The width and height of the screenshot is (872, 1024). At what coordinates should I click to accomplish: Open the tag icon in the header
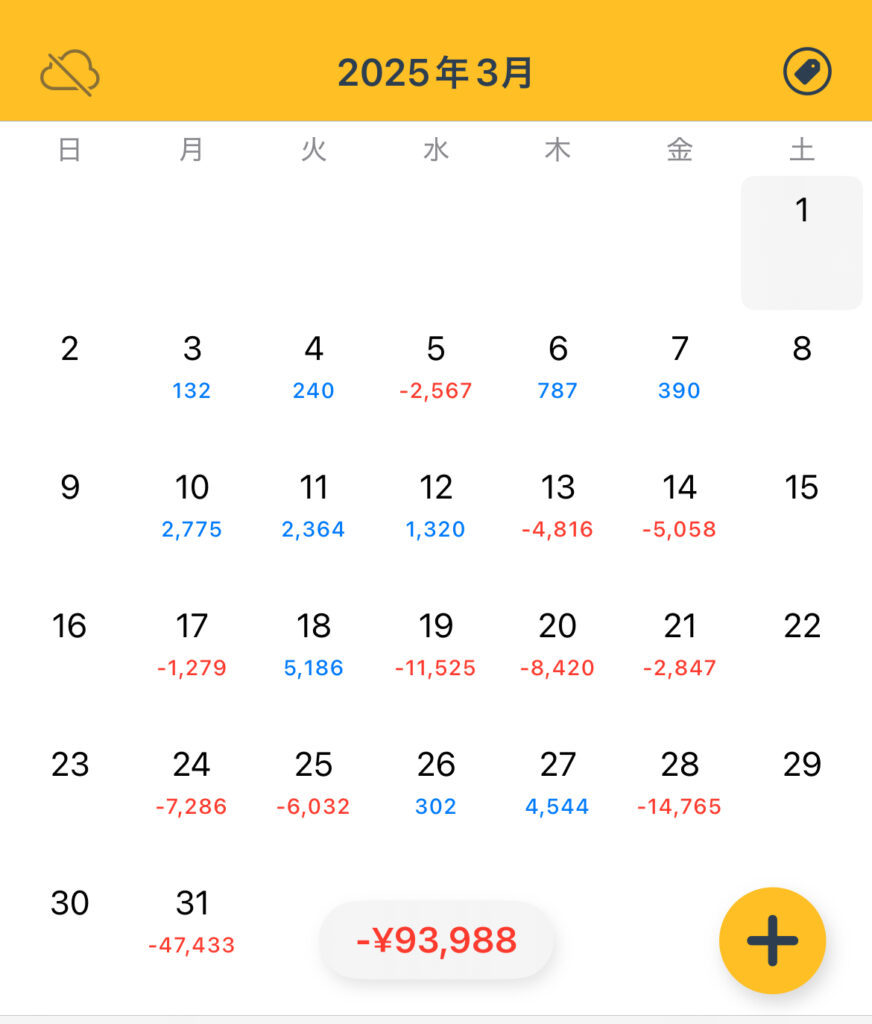click(x=807, y=72)
